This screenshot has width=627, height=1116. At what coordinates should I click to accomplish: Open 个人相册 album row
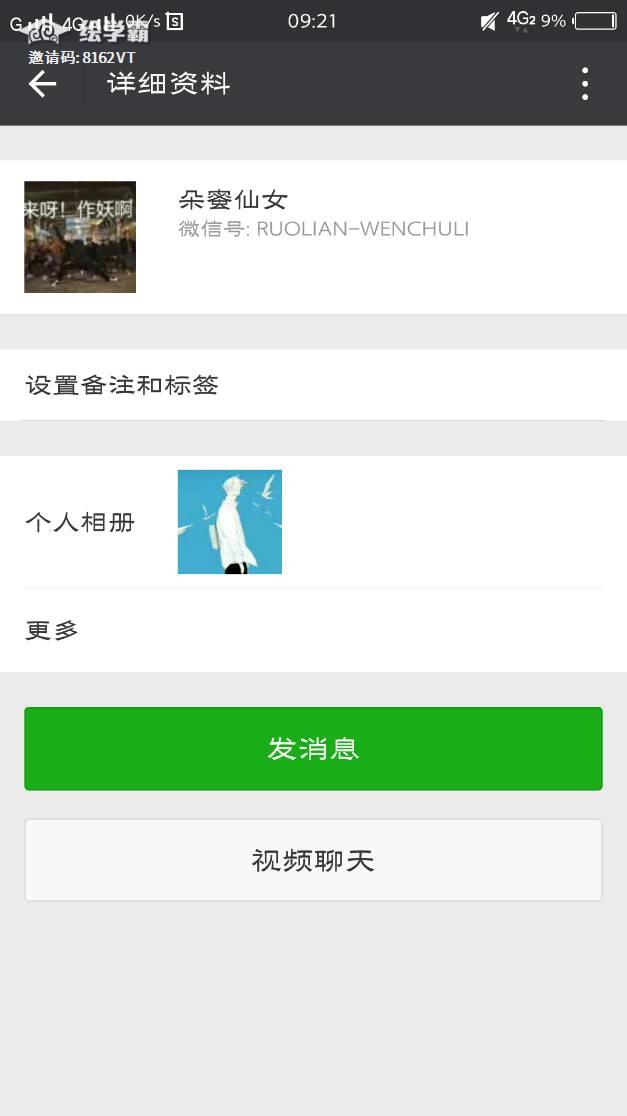click(313, 522)
